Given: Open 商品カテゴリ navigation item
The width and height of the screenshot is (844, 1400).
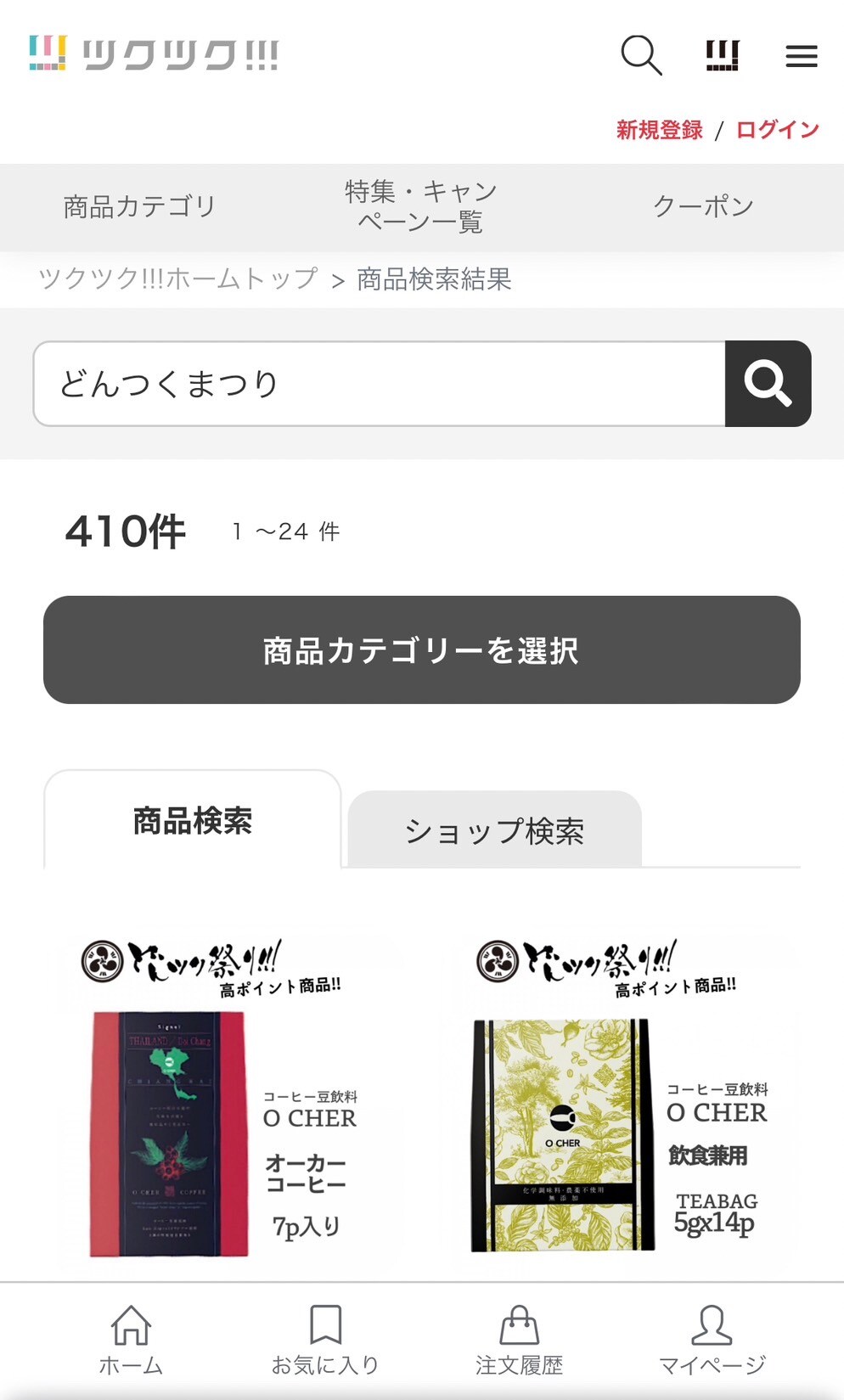Looking at the screenshot, I should click(x=140, y=206).
